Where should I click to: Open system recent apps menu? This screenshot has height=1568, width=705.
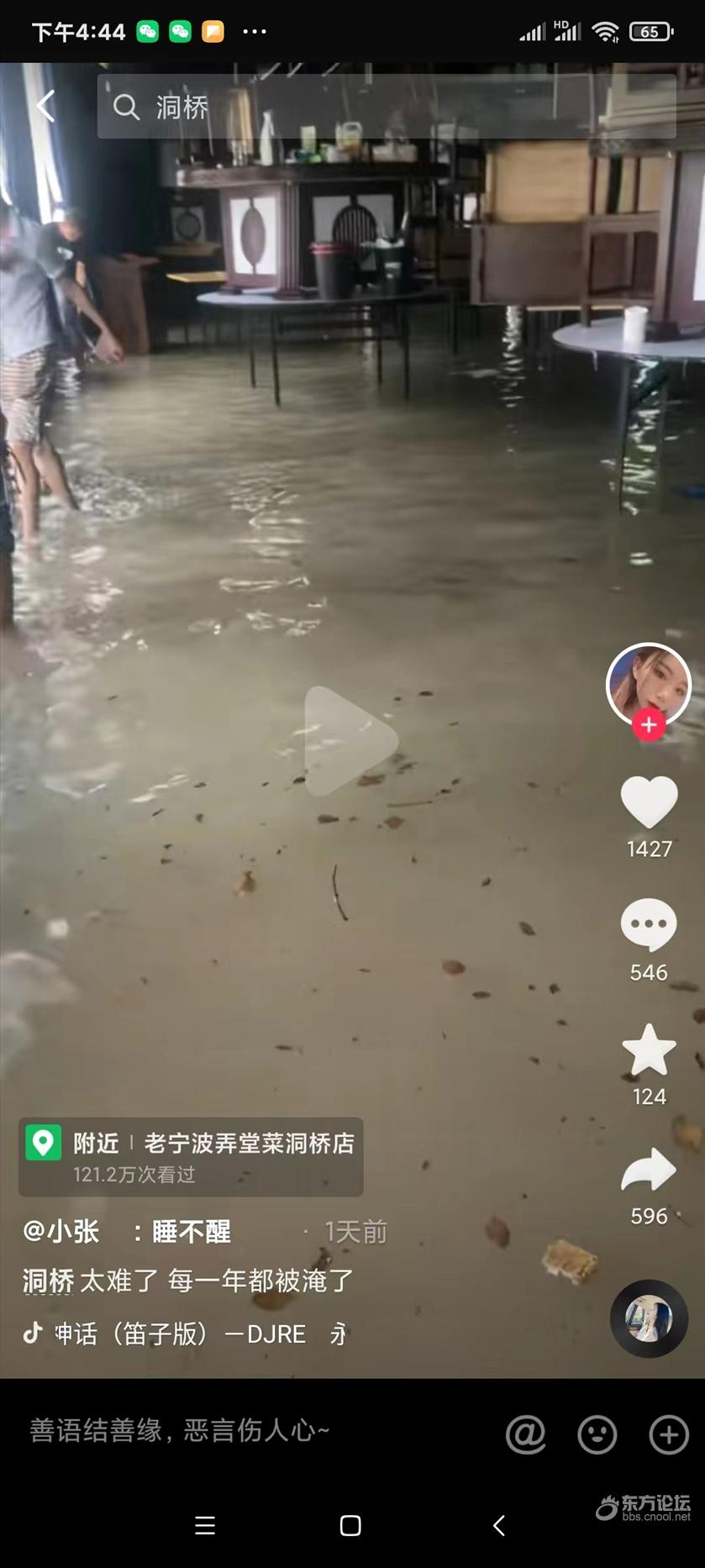[205, 1526]
